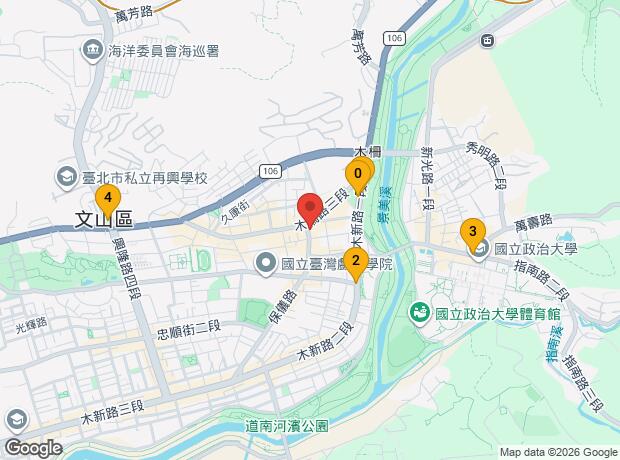Open the 臺北市私立再興學校 place icon
620x460 pixels.
point(66,177)
